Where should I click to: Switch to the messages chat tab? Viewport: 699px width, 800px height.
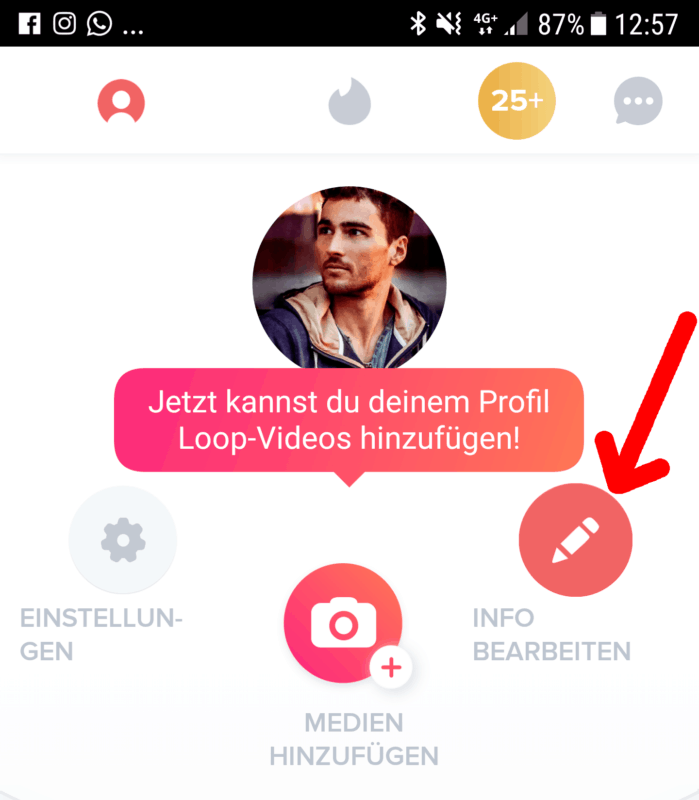point(638,101)
